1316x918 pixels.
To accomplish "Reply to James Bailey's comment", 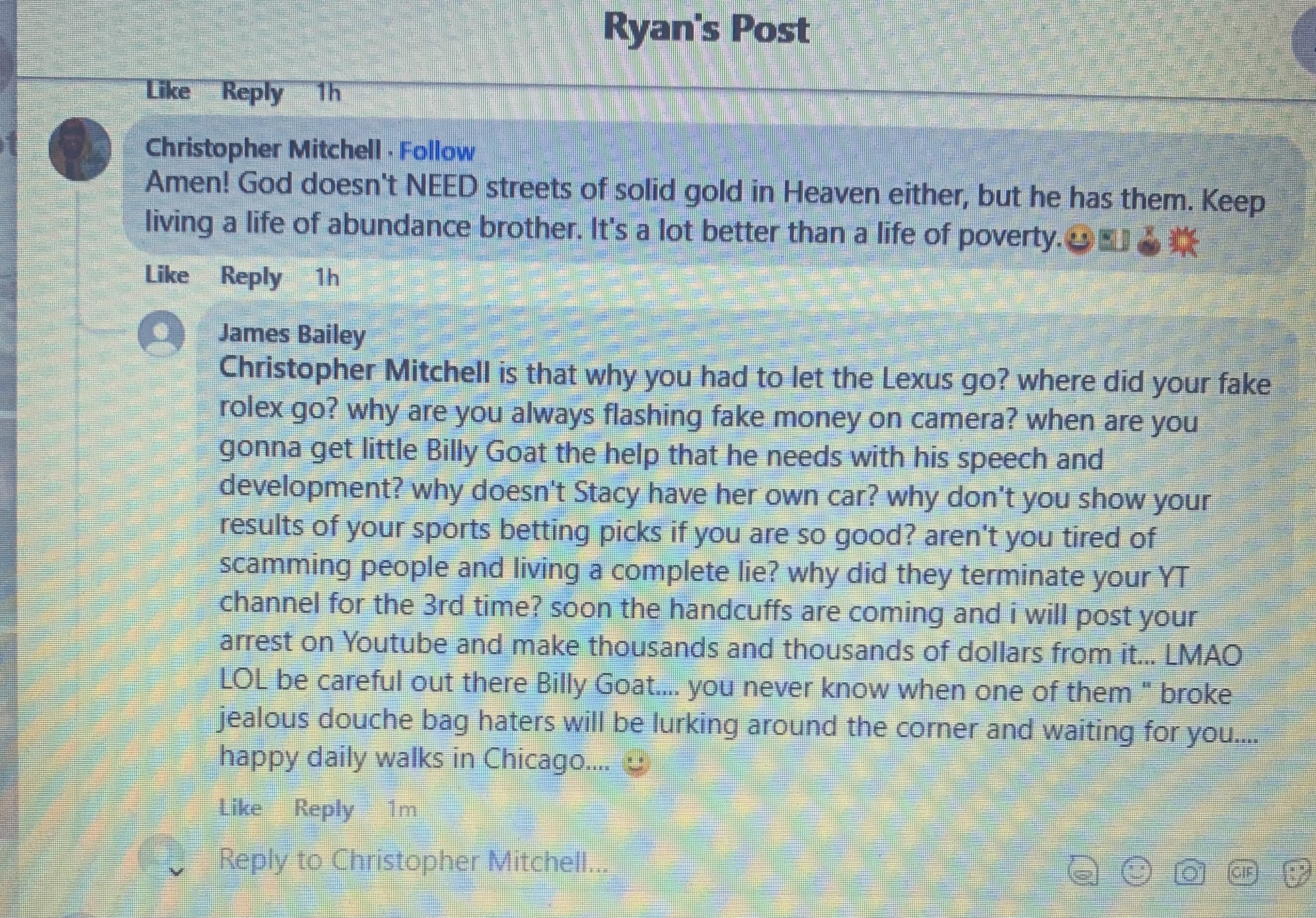I will [x=324, y=809].
